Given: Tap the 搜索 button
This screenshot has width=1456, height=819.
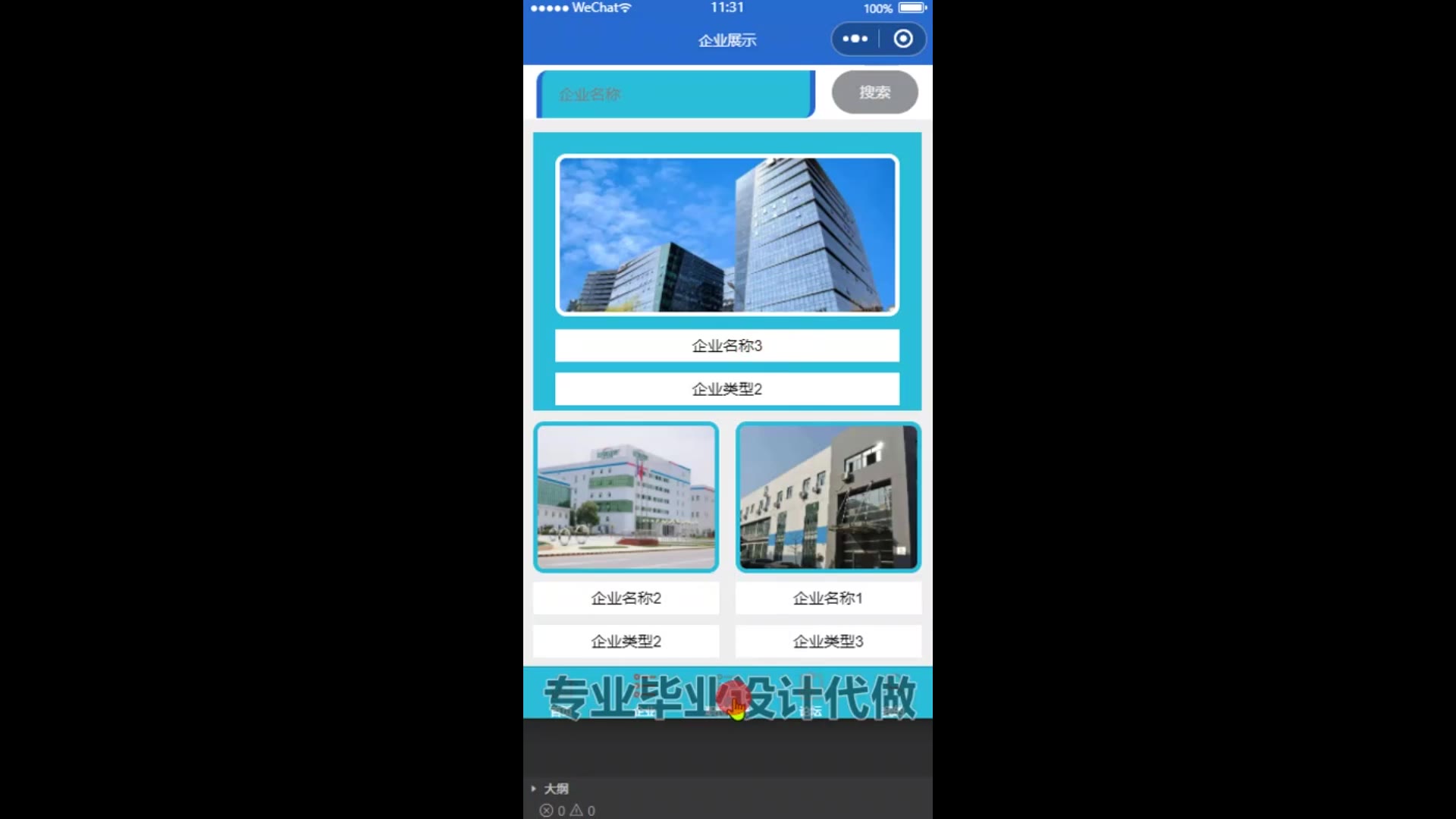Looking at the screenshot, I should [874, 93].
